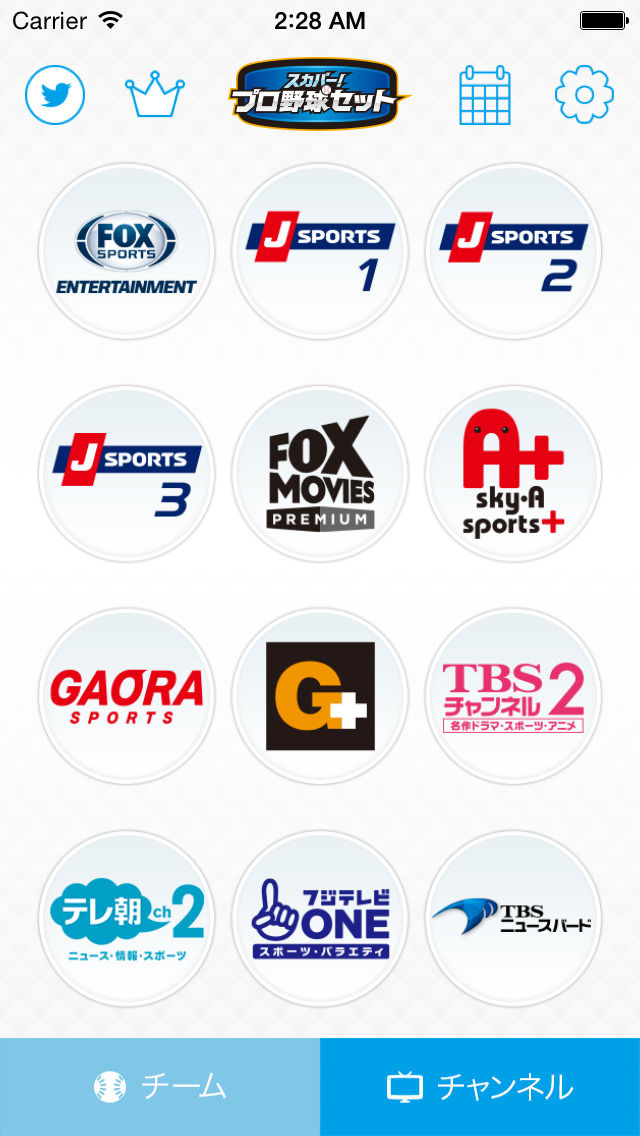Switch to the チーム tab
The height and width of the screenshot is (1136, 640).
coord(160,1086)
